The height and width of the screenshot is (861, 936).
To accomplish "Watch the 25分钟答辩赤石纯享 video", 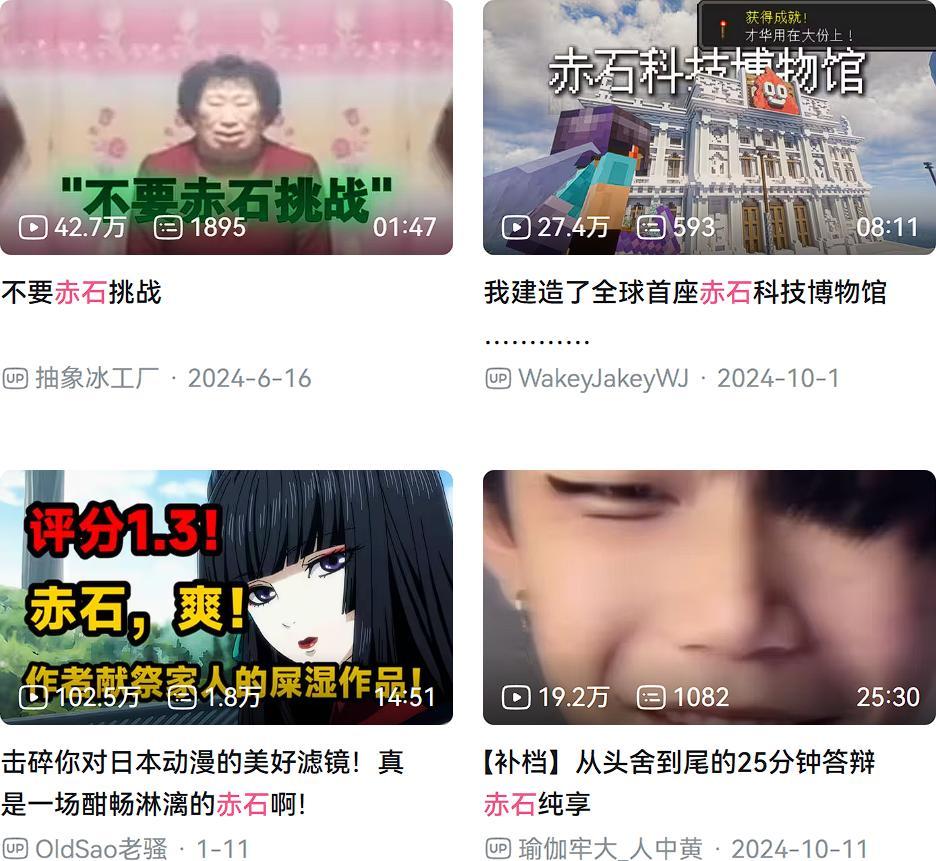I will [710, 597].
